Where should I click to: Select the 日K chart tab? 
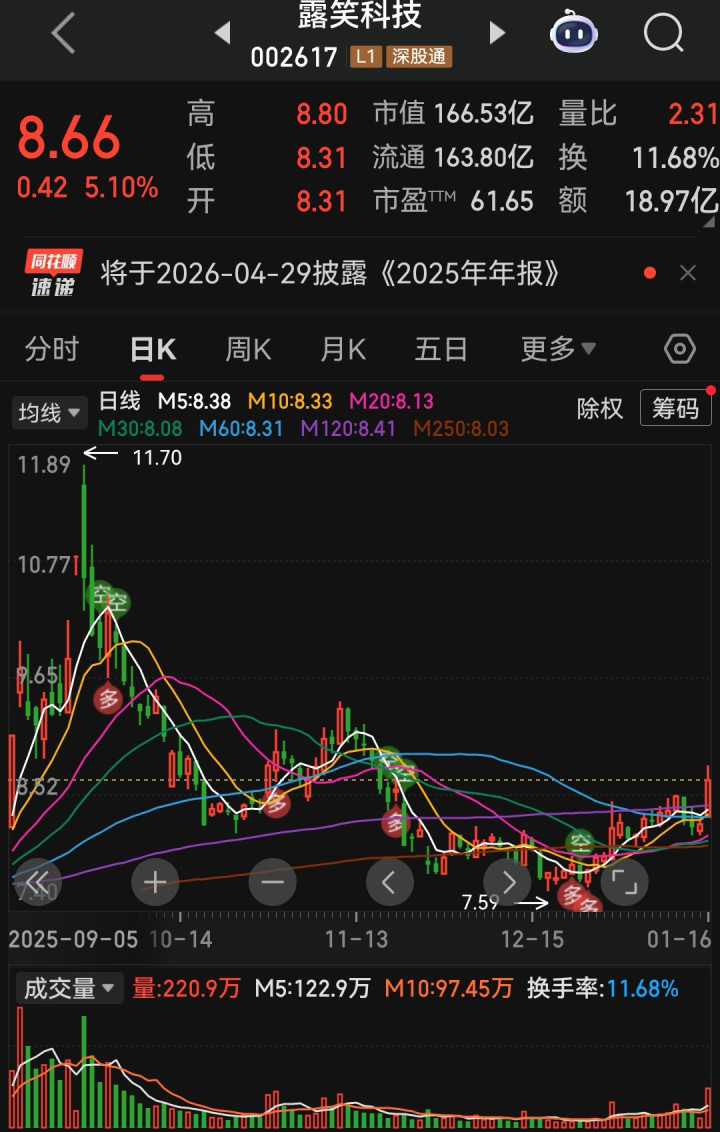point(153,350)
